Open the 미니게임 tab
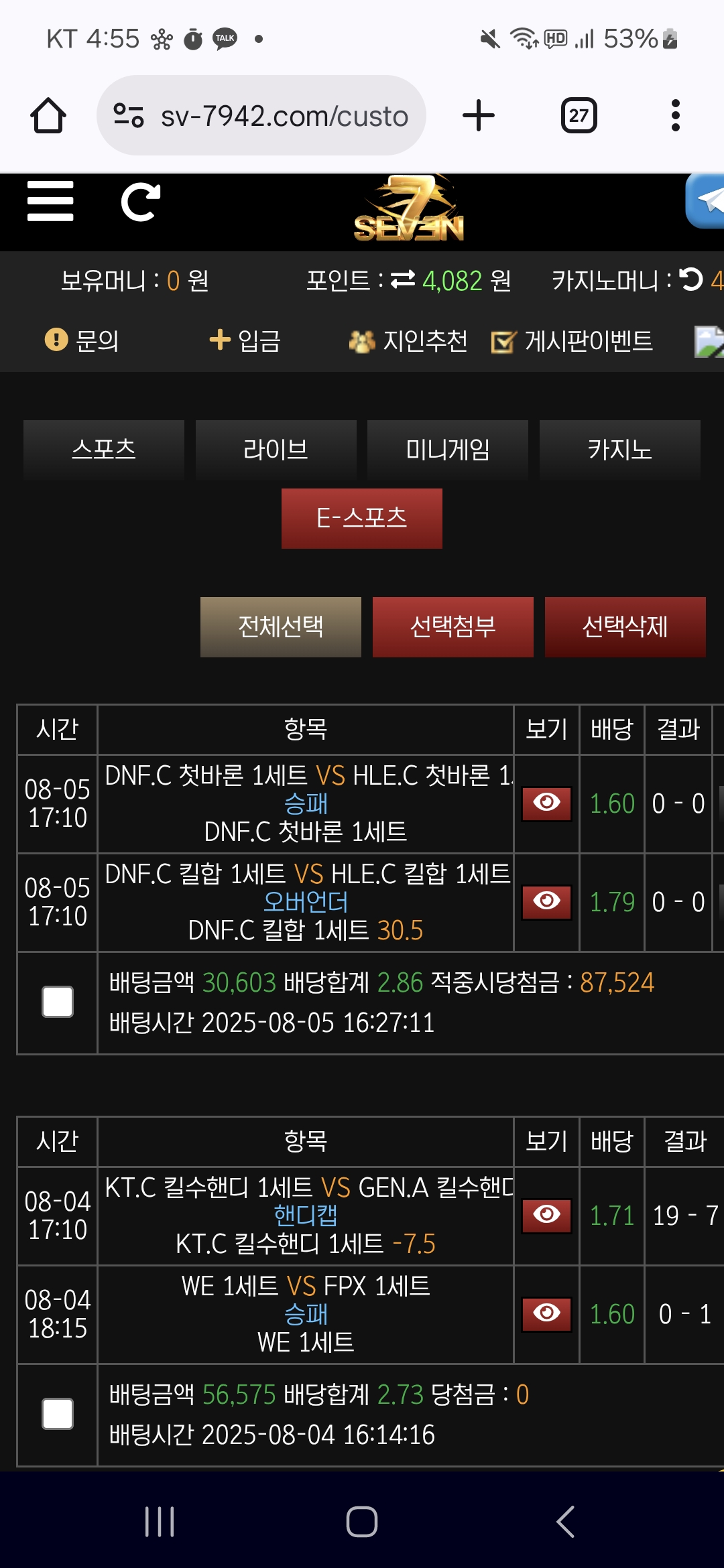724x1568 pixels. pyautogui.click(x=448, y=450)
